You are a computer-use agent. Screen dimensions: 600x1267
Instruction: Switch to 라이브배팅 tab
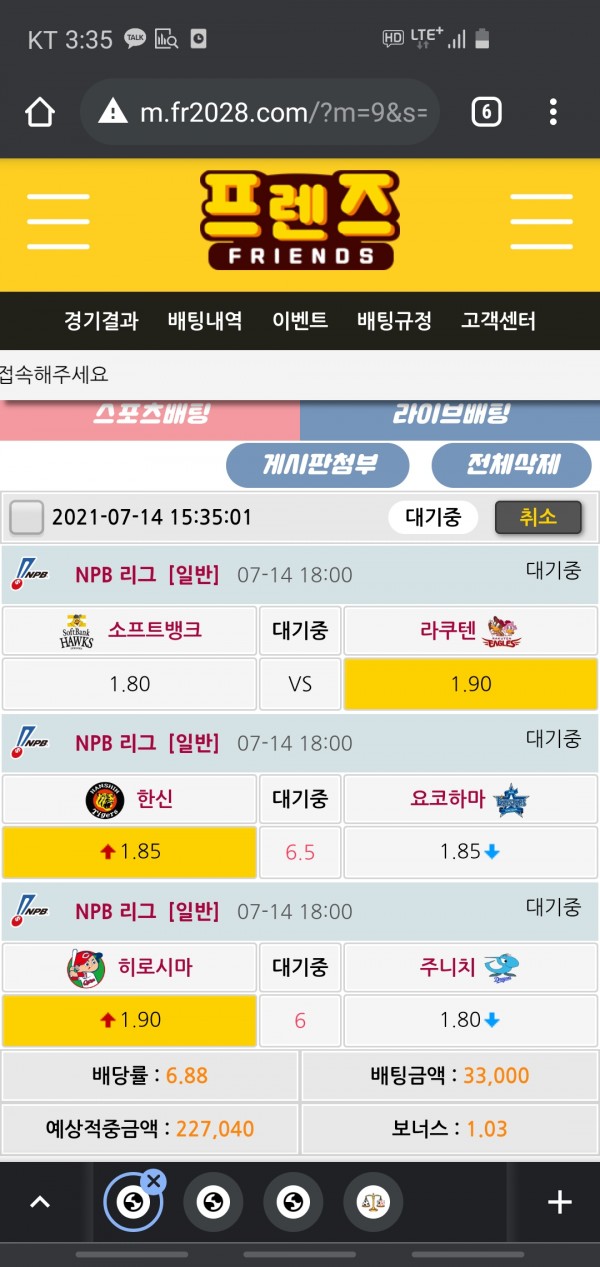coord(450,415)
